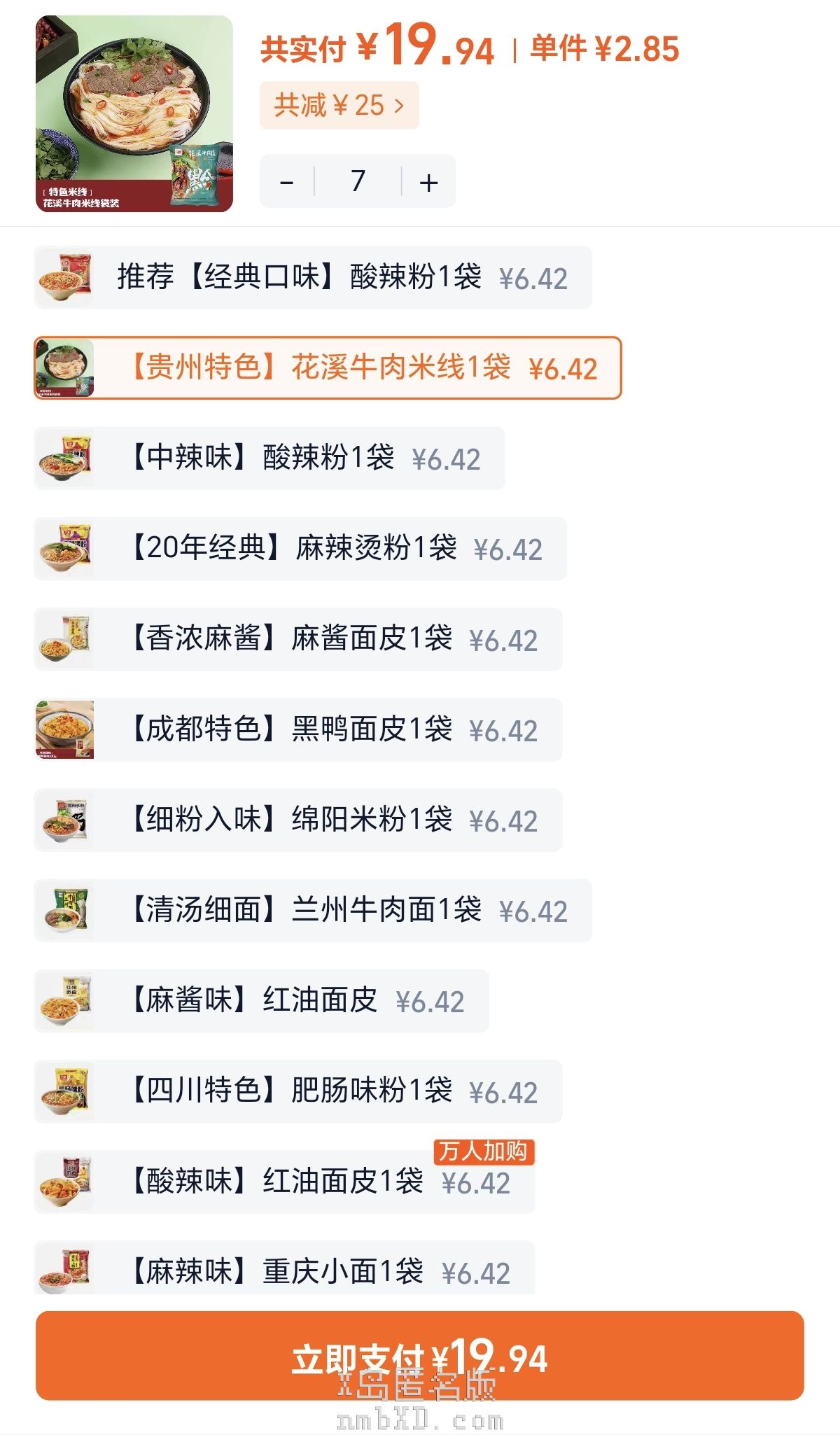Select the 【酸辣味】红油面皮1袋 option

click(x=284, y=1182)
